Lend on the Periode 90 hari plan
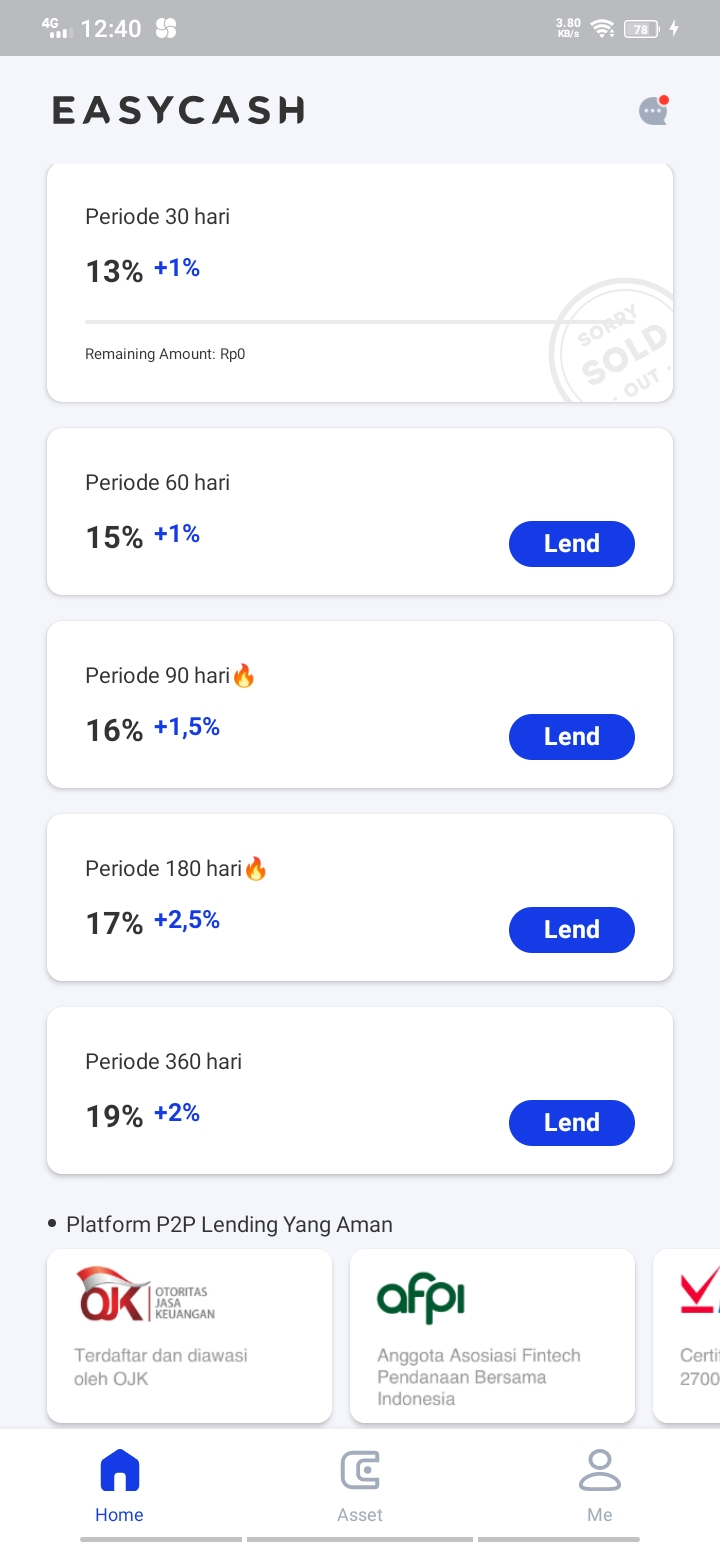Viewport: 720px width, 1544px height. tap(572, 737)
